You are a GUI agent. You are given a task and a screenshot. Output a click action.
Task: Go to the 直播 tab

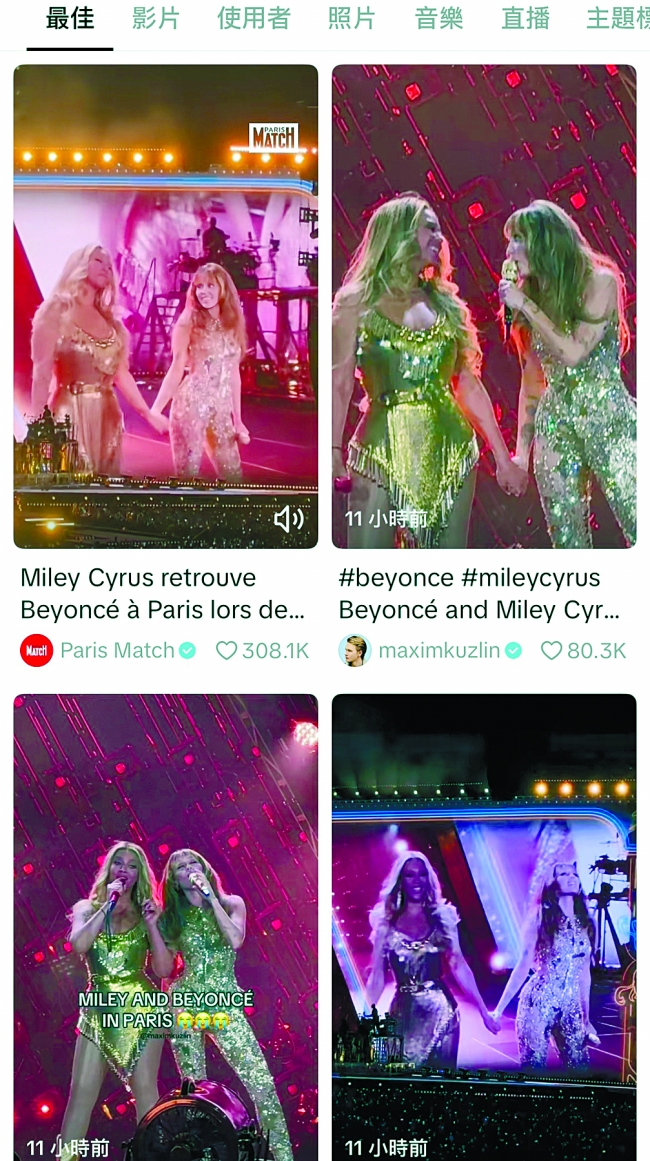pos(526,19)
